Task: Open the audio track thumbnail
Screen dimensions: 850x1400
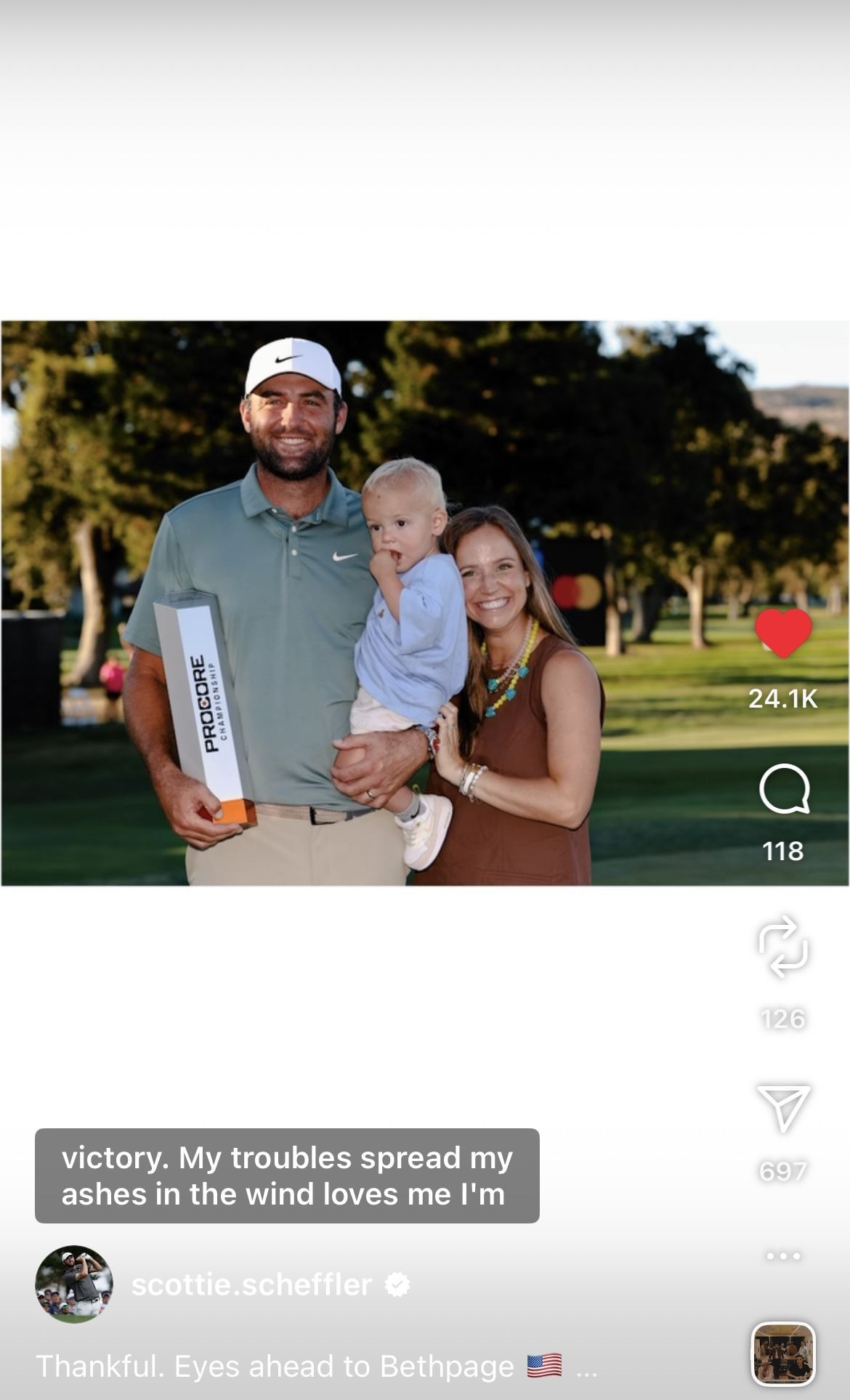Action: [x=782, y=1354]
